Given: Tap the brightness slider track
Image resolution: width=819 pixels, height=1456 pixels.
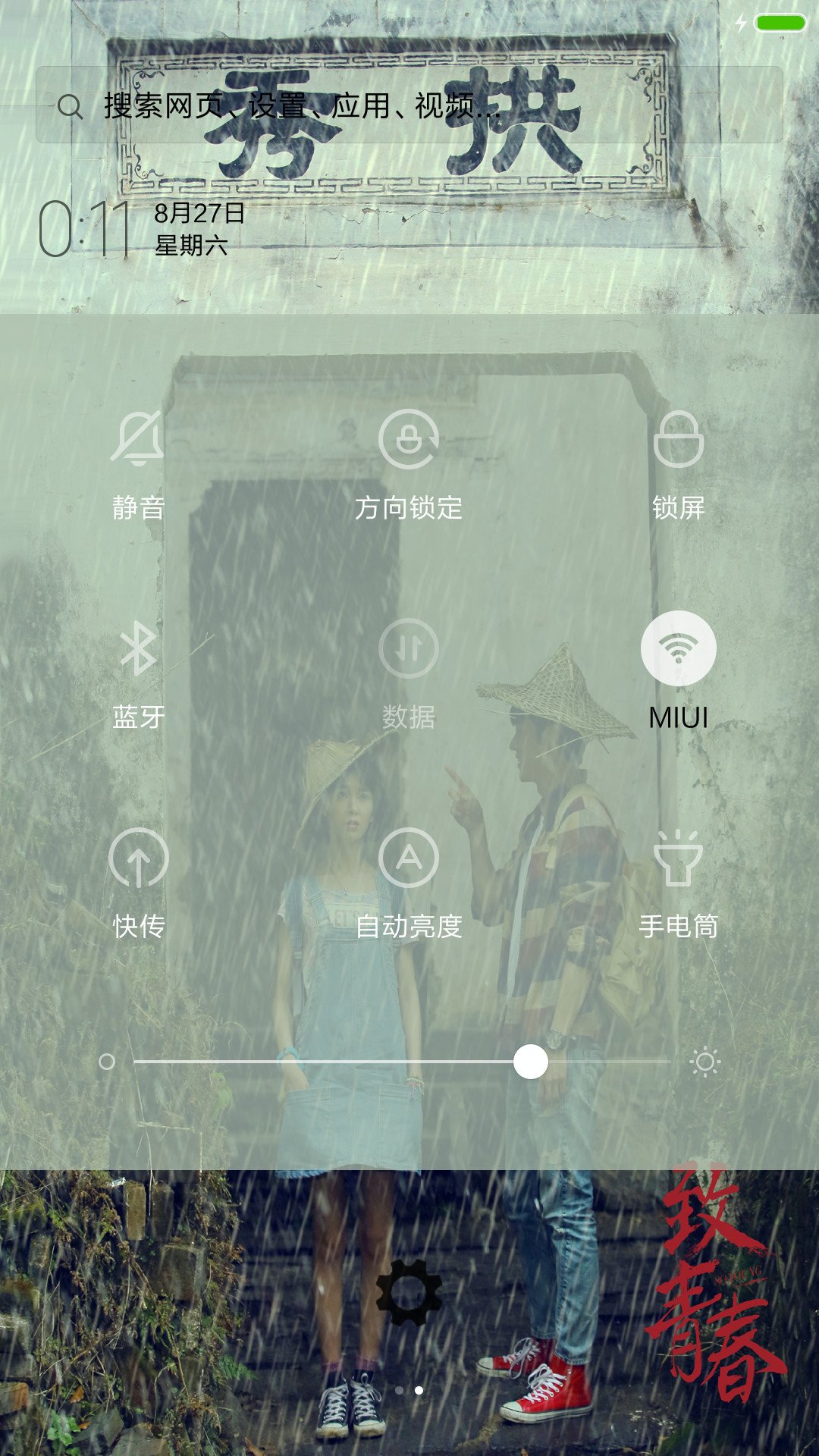Looking at the screenshot, I should tap(402, 1062).
